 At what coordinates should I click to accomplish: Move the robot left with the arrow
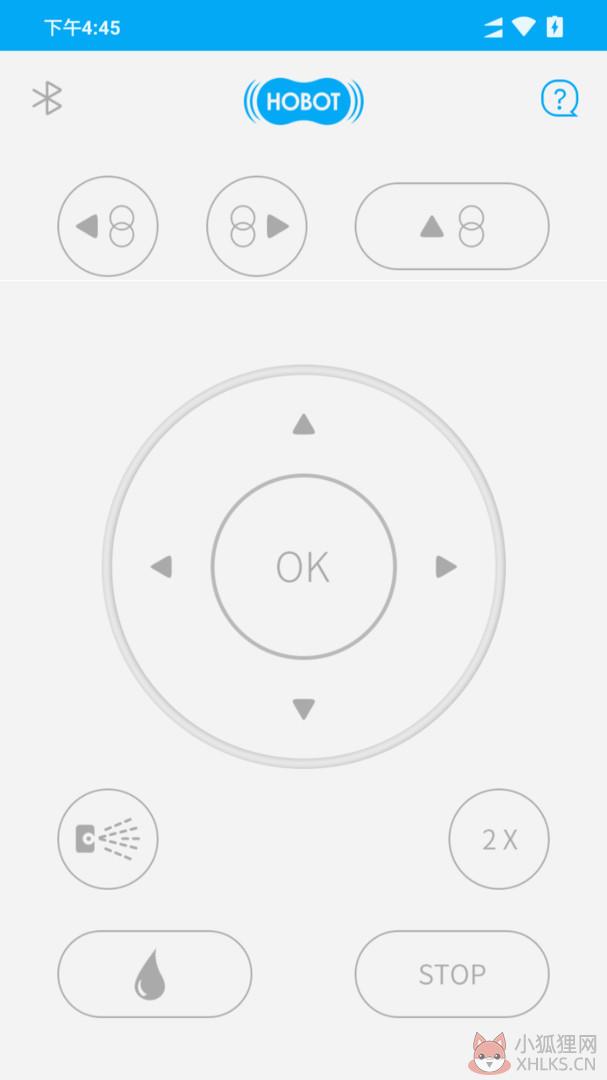tap(161, 568)
